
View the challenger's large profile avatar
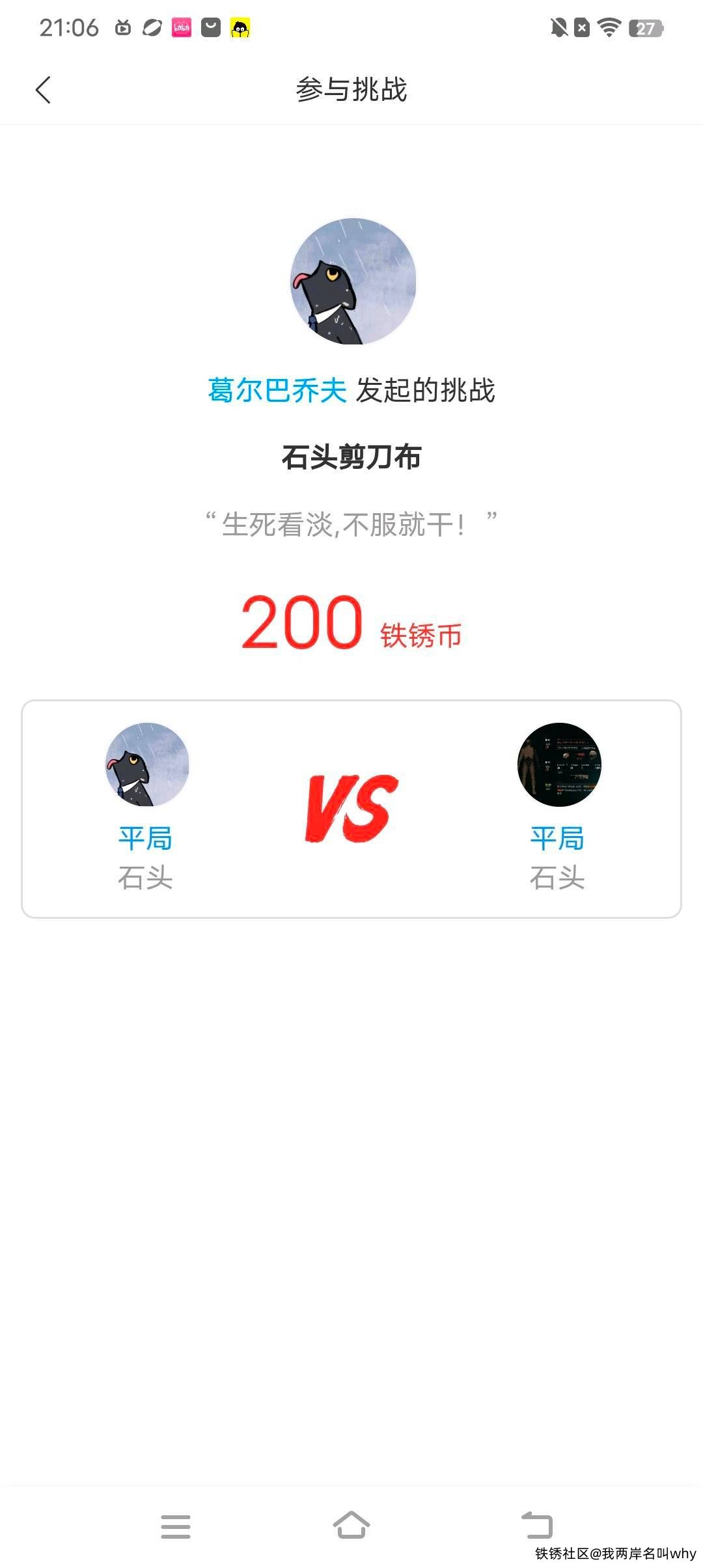(x=353, y=281)
